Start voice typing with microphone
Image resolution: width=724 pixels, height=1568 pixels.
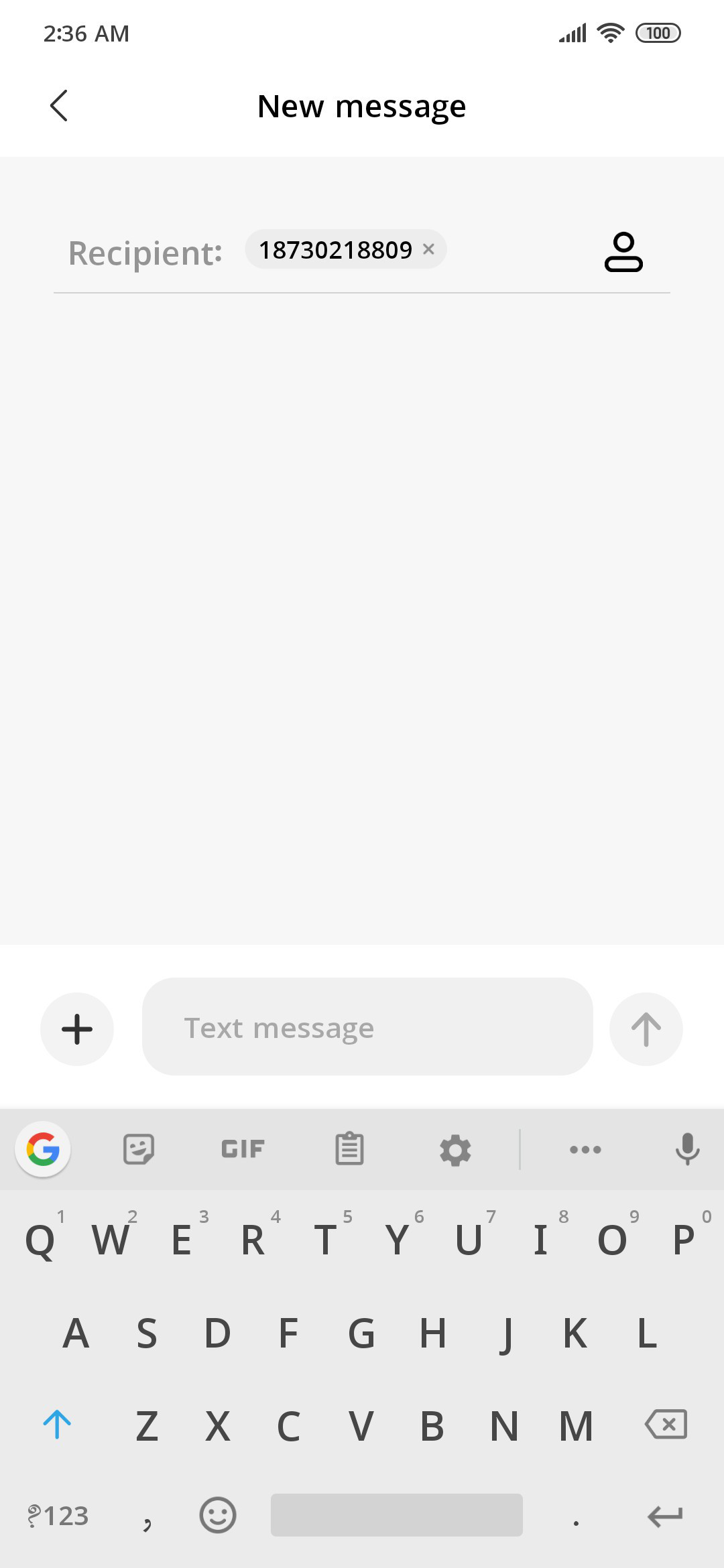click(x=687, y=1149)
